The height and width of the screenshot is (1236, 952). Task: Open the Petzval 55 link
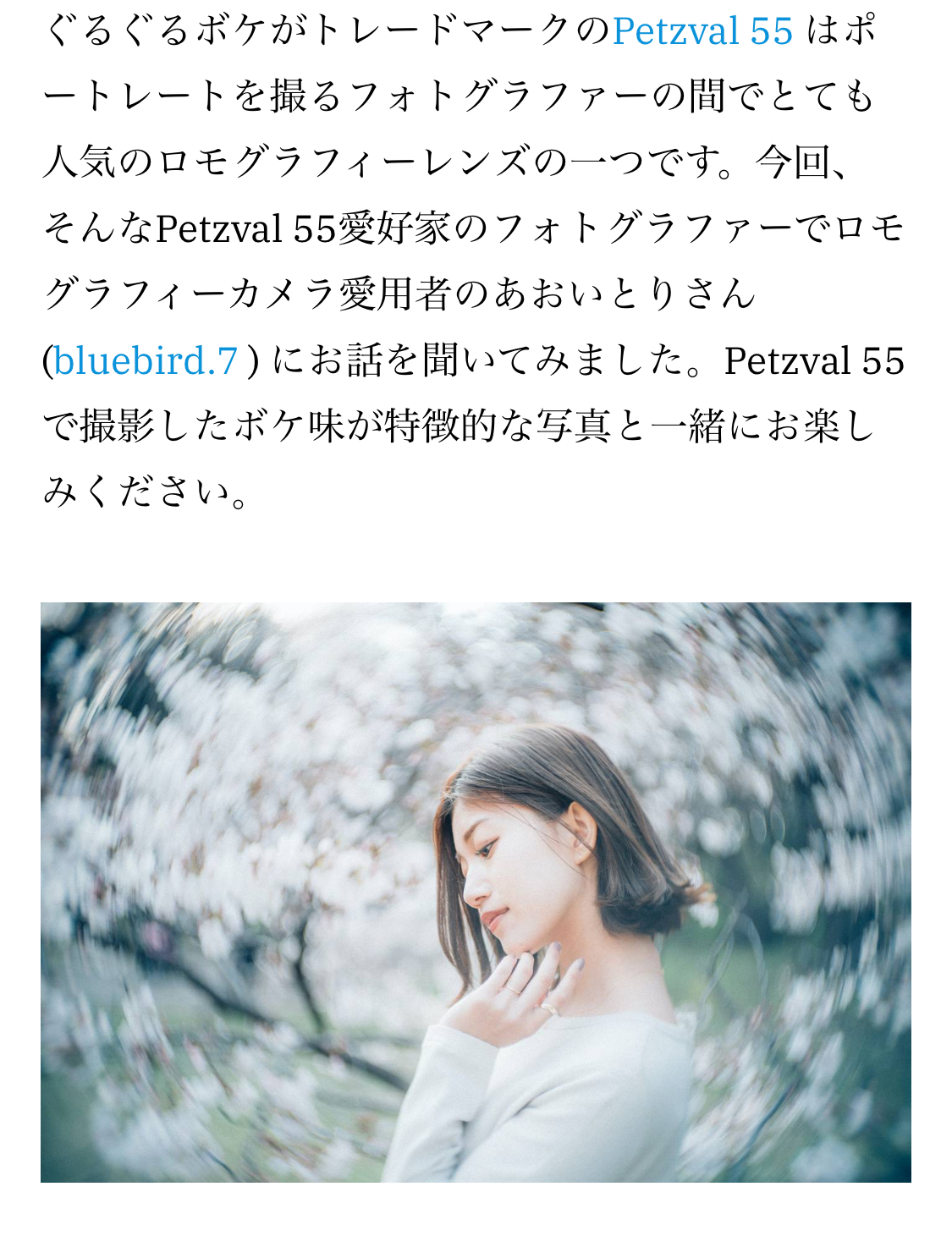pos(702,31)
